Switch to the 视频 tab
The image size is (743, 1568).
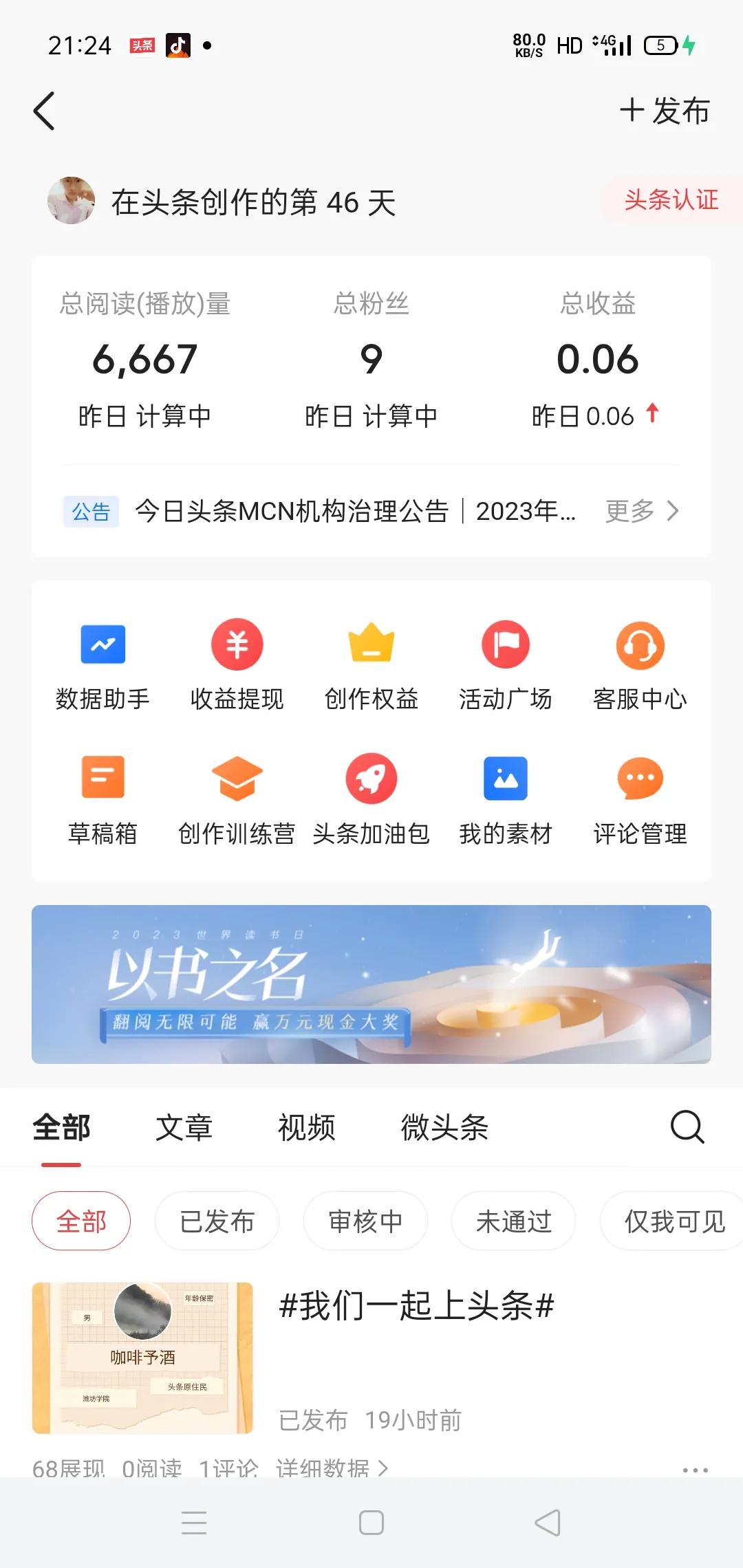click(x=307, y=1126)
